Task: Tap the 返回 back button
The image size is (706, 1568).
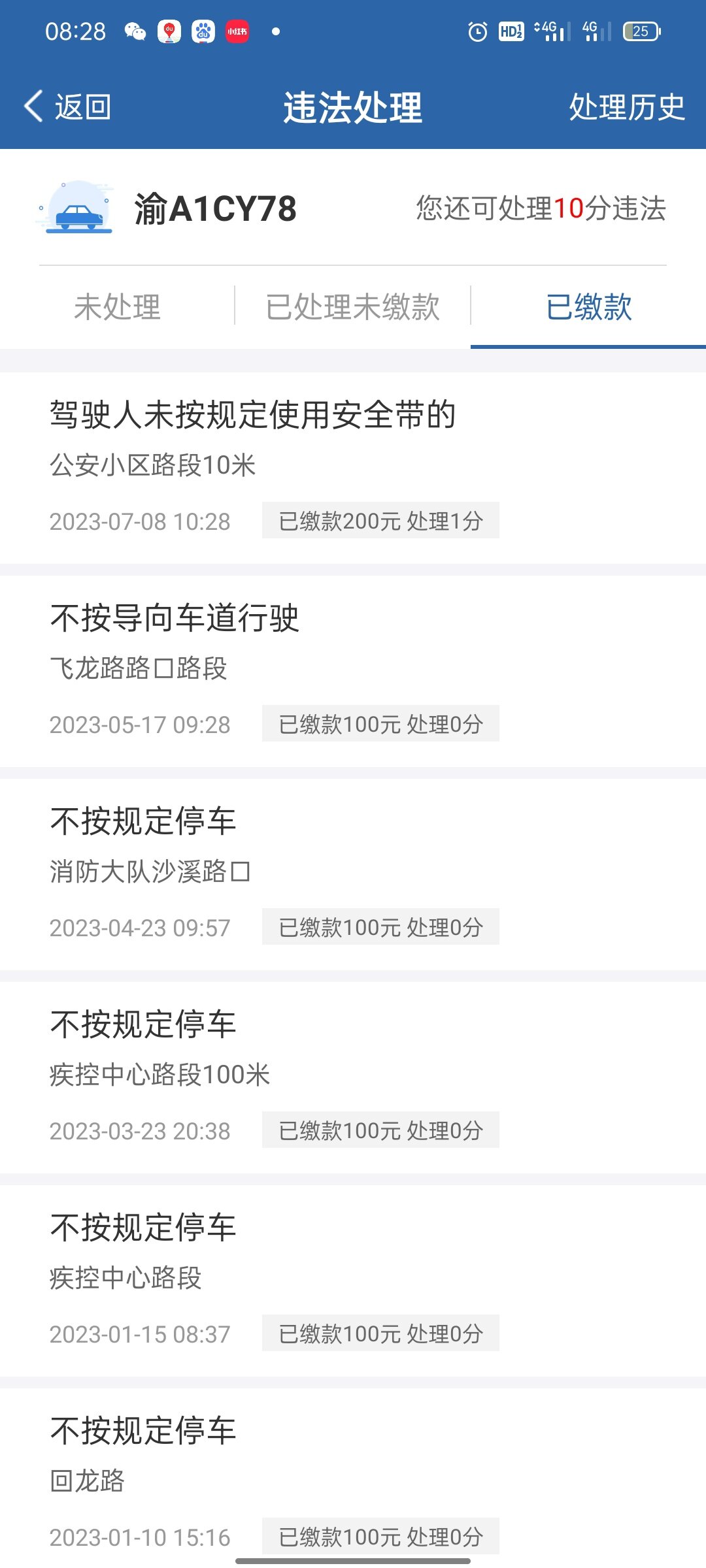Action: 68,106
